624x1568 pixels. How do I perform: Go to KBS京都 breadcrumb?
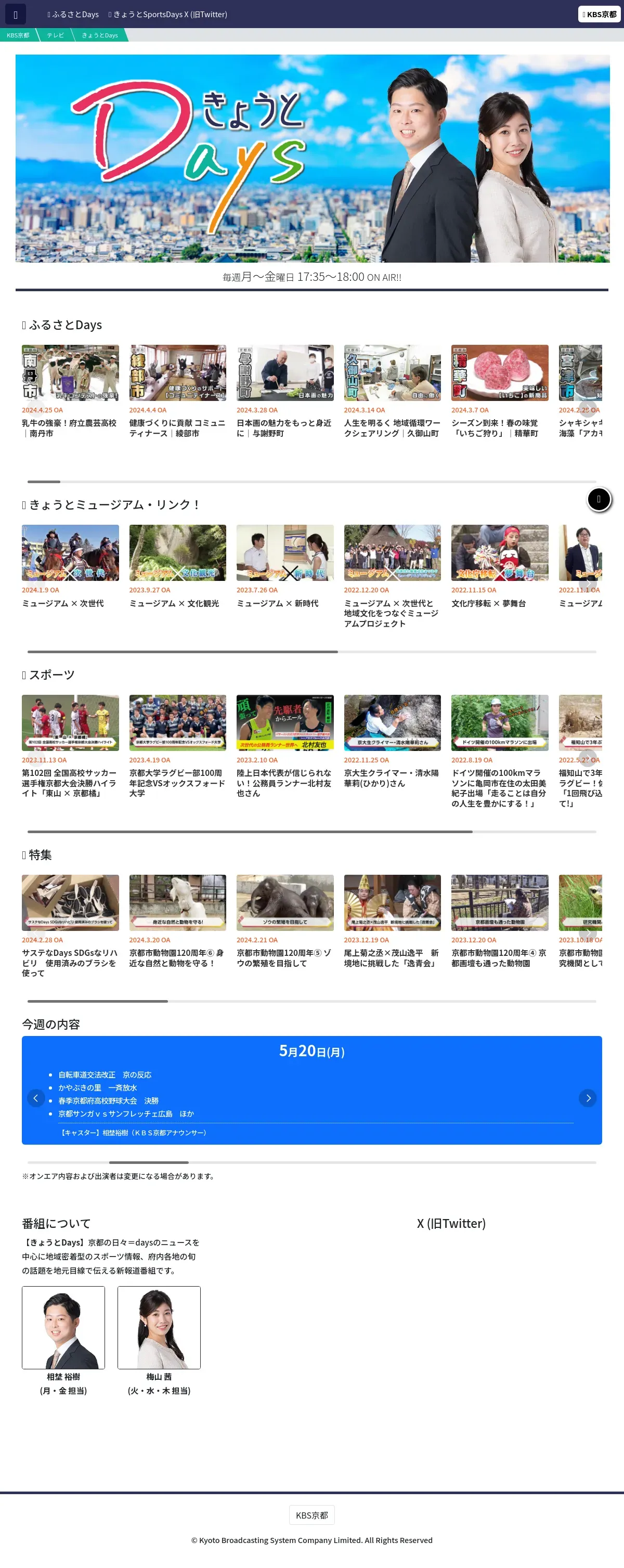pos(18,35)
